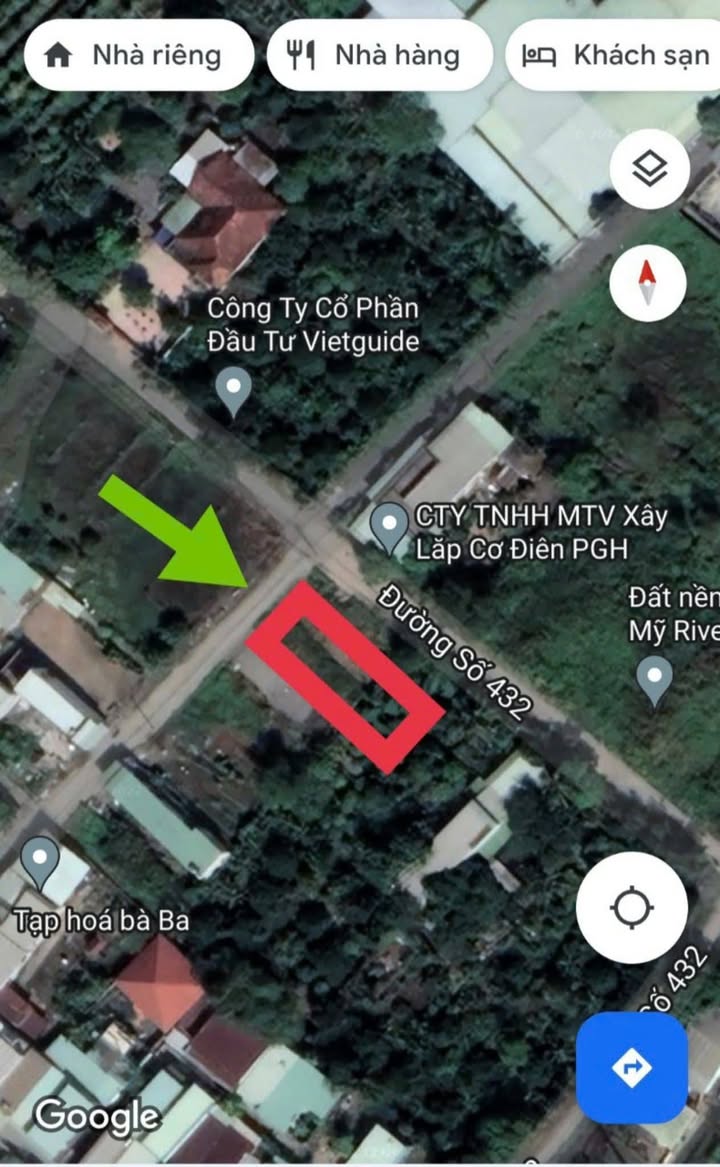Open the Công Ty Cổ Phần Đầu Tư Vietguide pin

pos(233,391)
